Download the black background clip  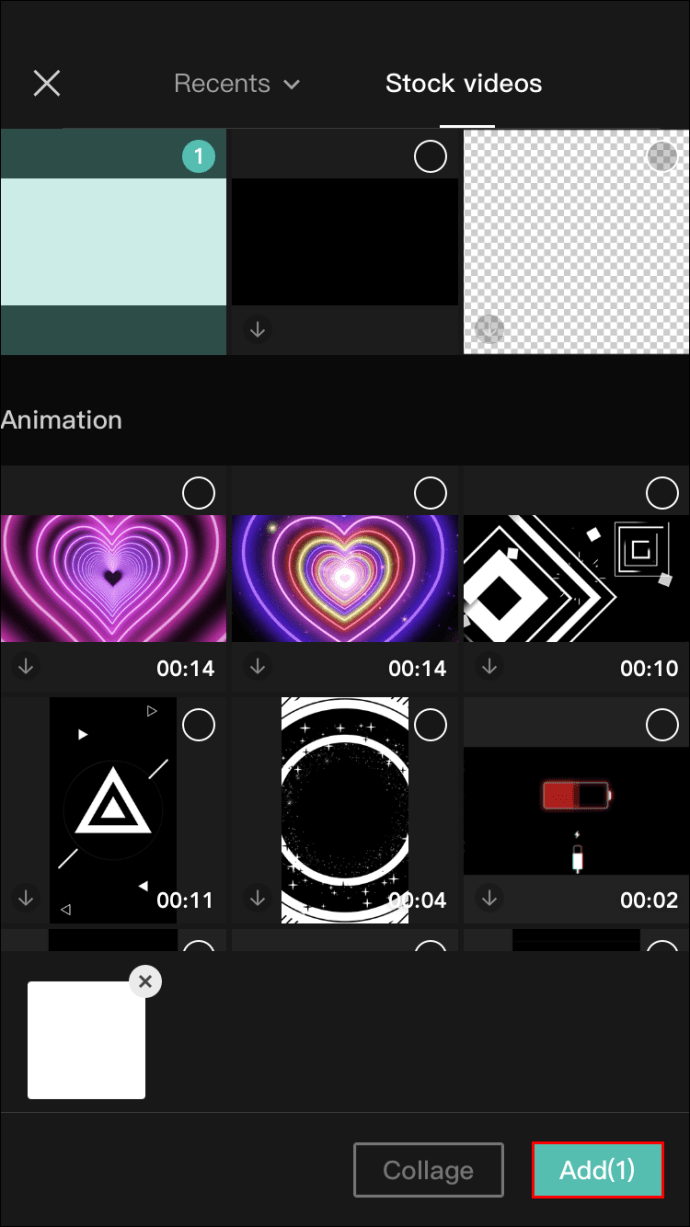click(258, 329)
